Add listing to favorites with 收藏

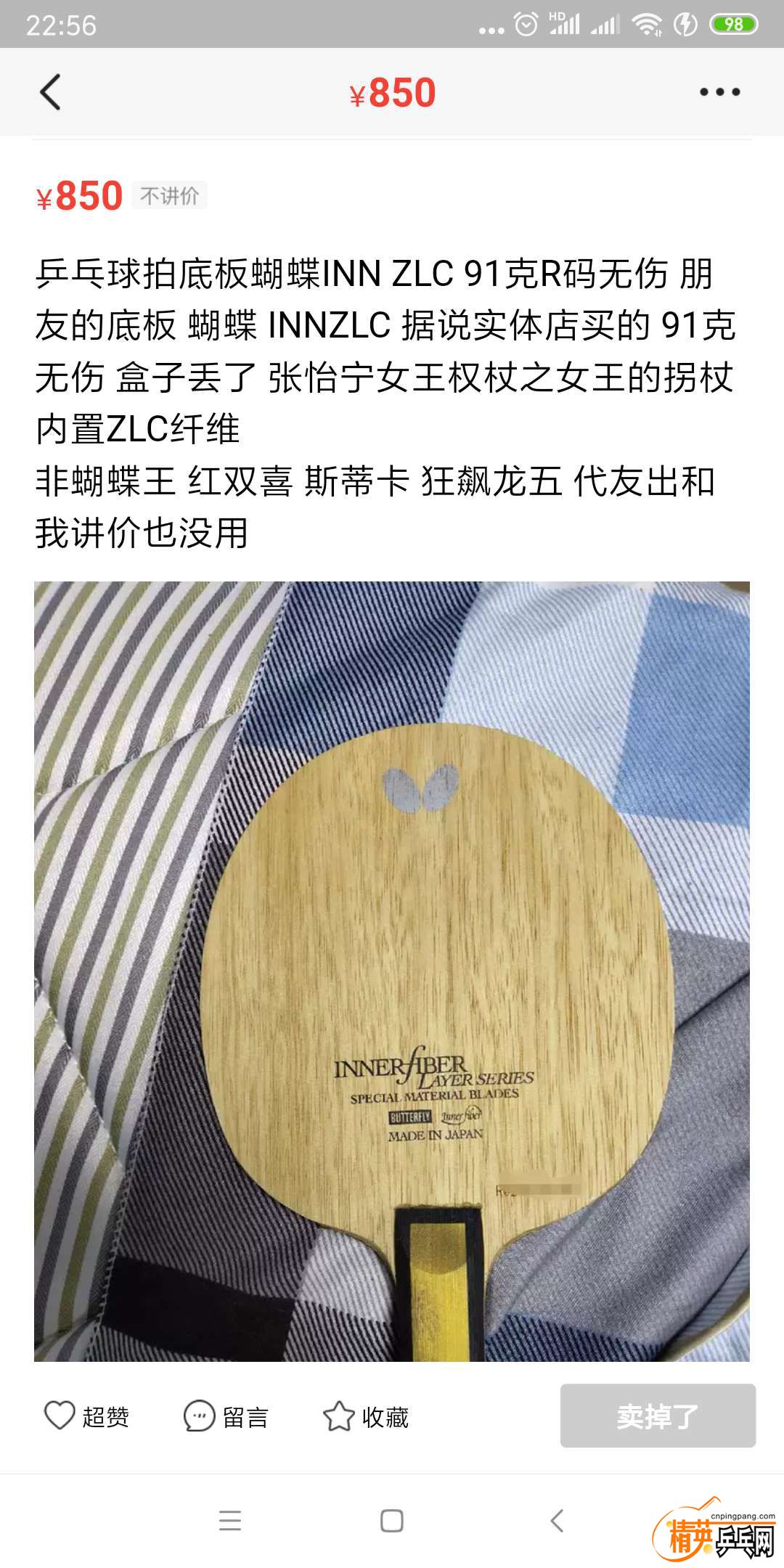click(x=366, y=1416)
